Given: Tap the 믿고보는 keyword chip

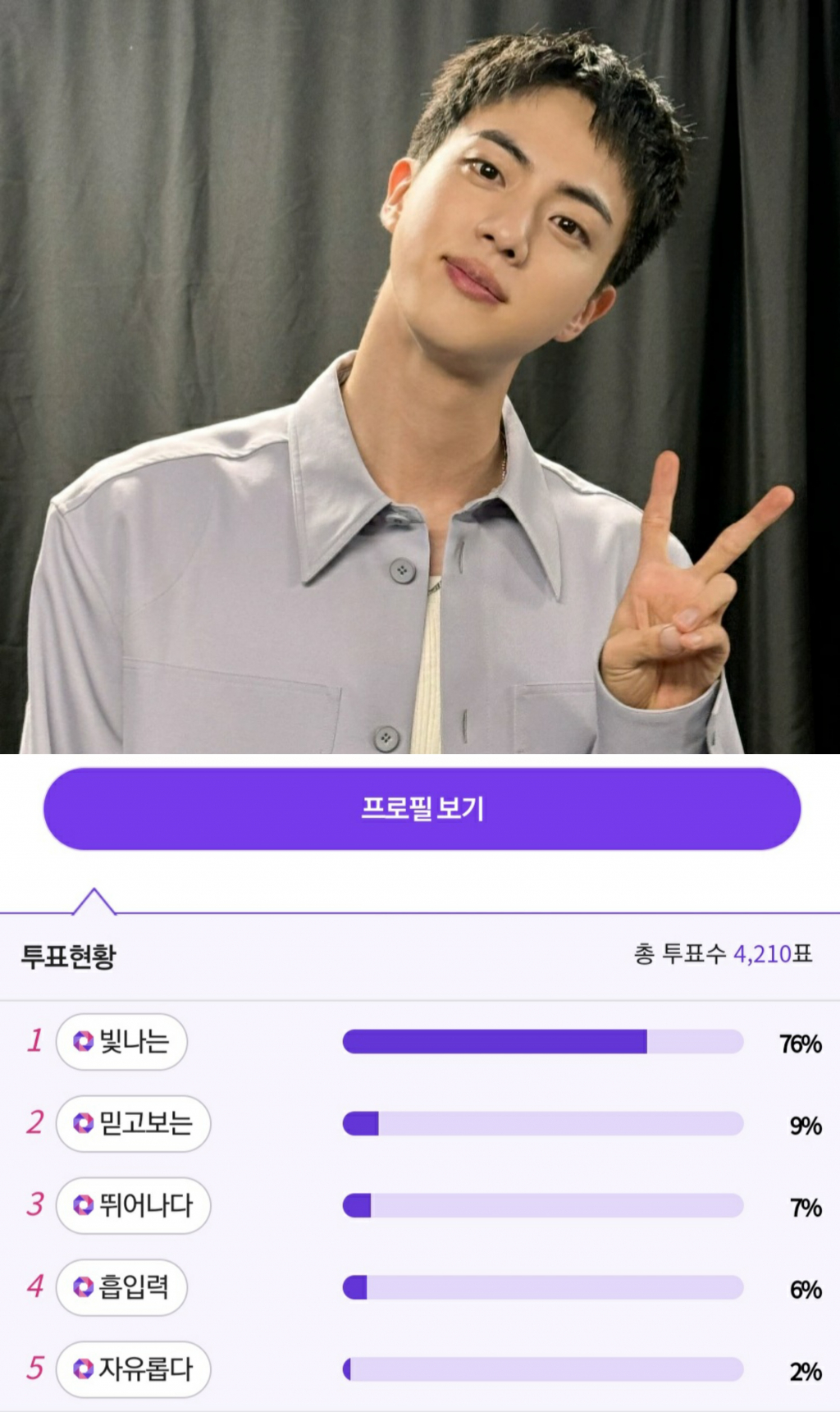Looking at the screenshot, I should (x=133, y=1123).
